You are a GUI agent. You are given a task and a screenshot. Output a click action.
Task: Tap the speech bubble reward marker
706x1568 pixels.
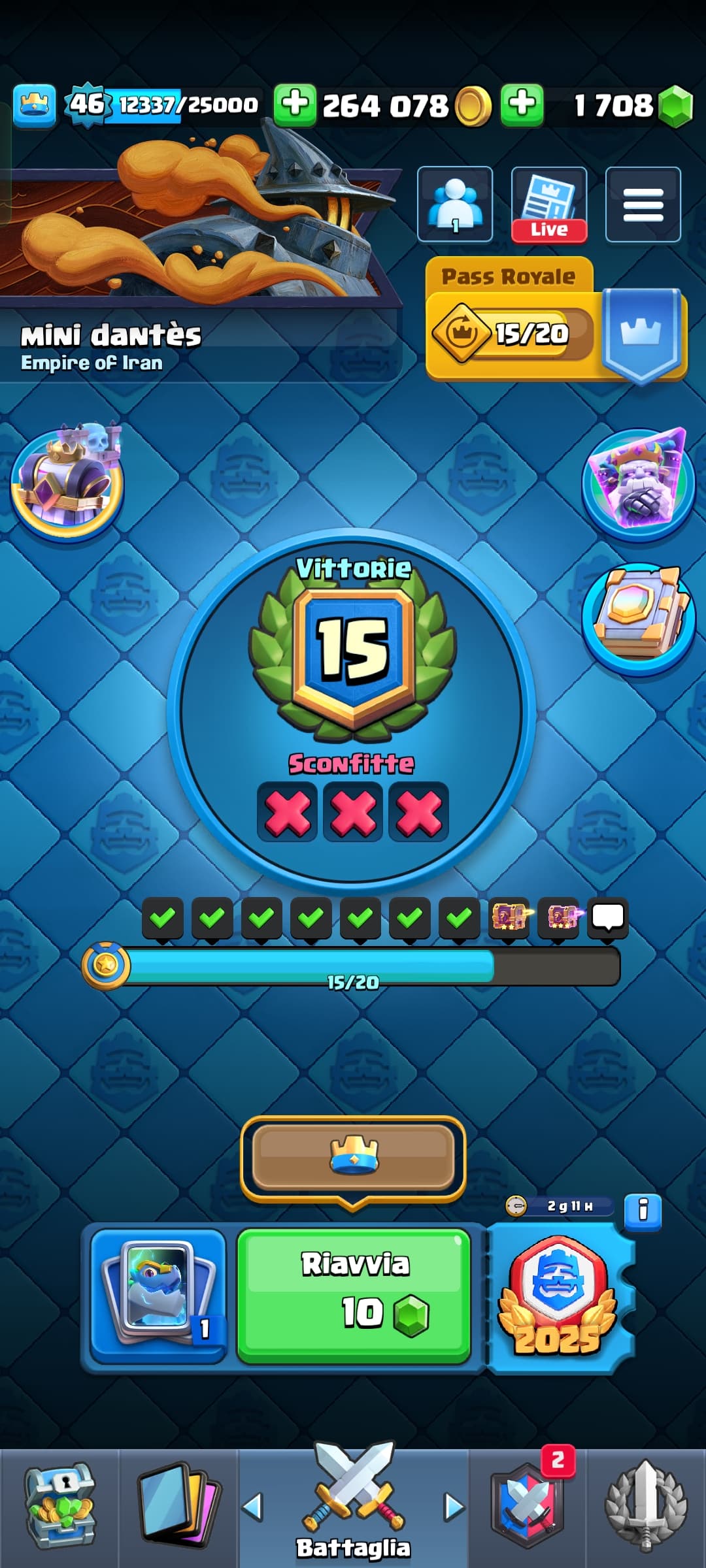[x=608, y=917]
